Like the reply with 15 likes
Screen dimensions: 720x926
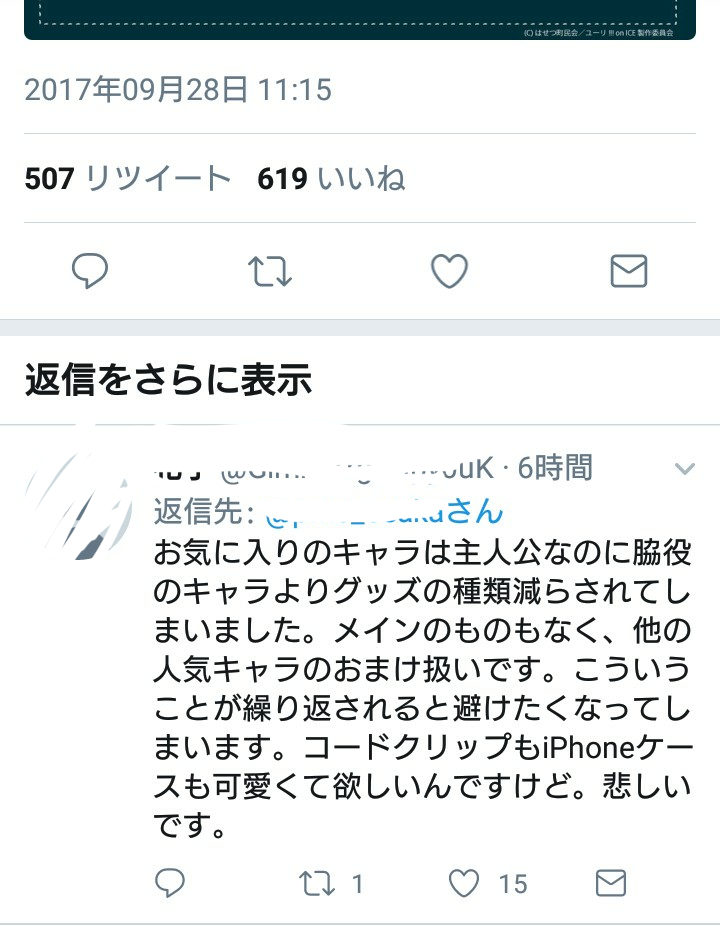pyautogui.click(x=464, y=882)
